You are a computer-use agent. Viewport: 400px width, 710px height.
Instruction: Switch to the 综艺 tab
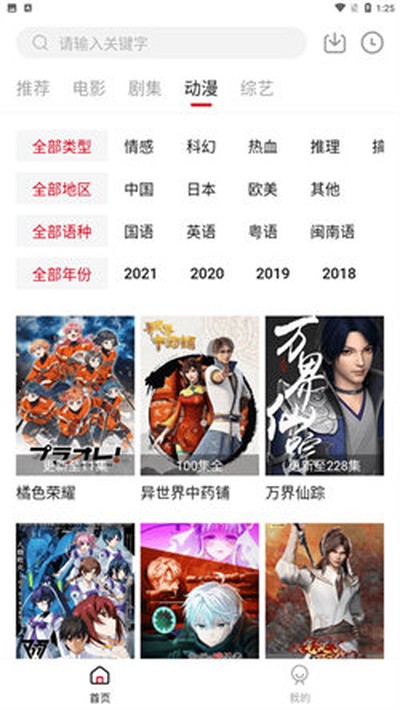tap(257, 88)
